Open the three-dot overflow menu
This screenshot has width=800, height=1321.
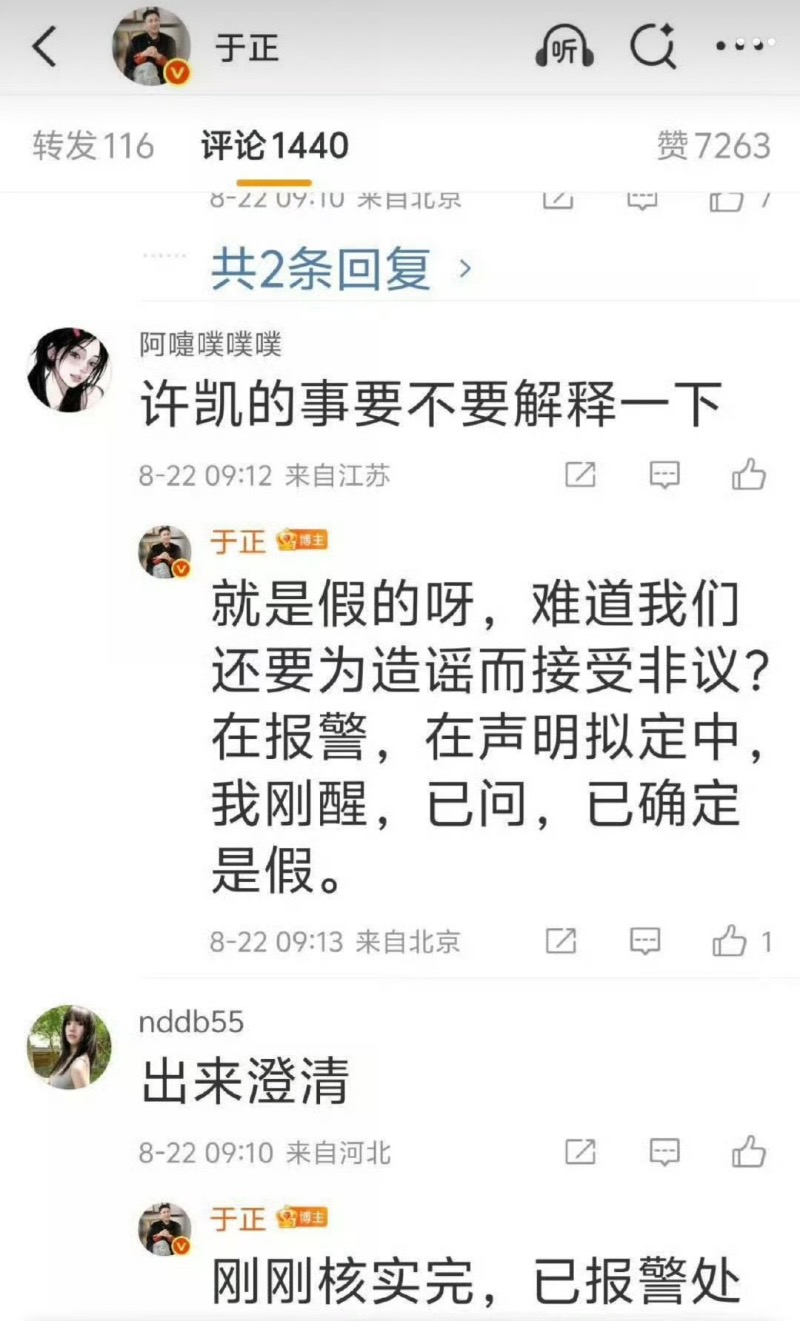click(x=743, y=48)
